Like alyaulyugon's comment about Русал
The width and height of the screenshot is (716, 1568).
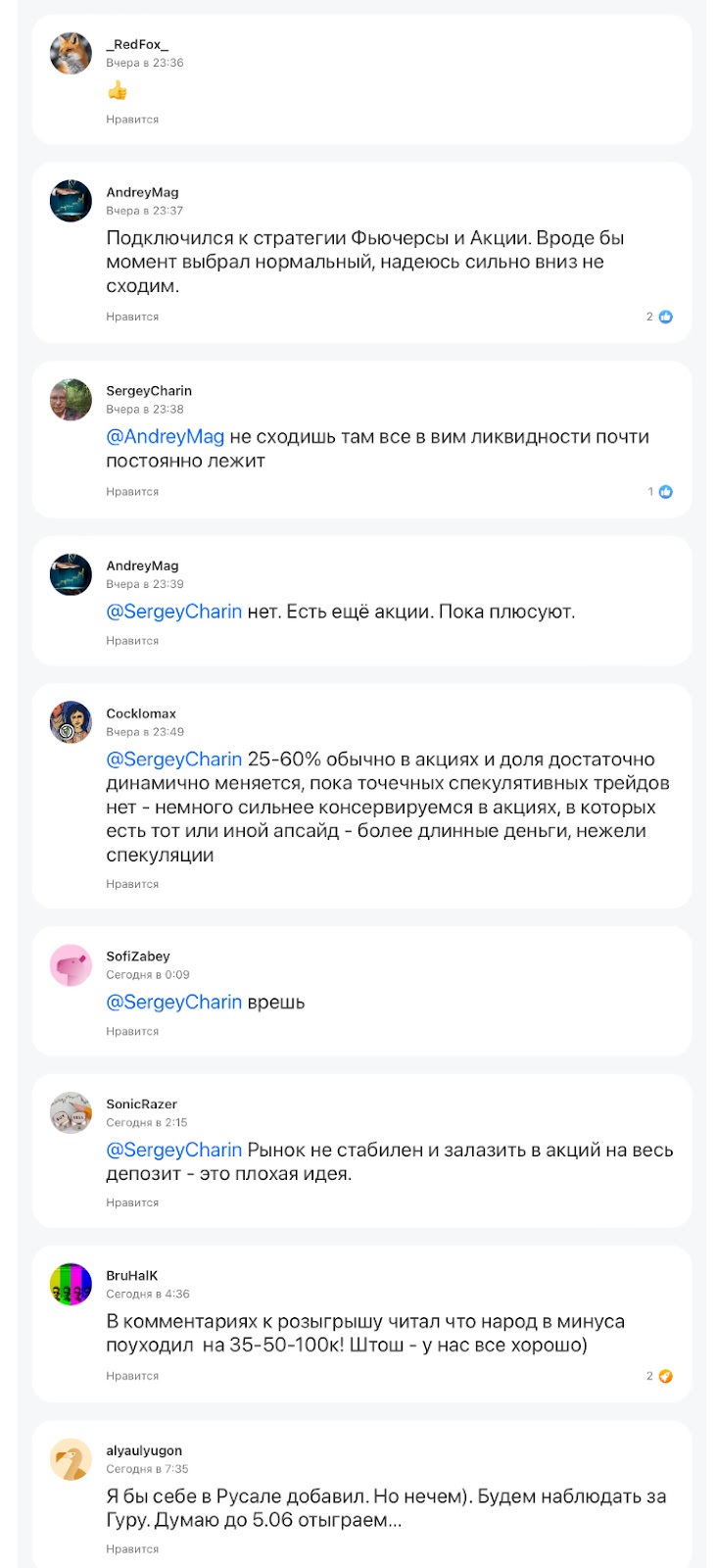click(x=132, y=1549)
